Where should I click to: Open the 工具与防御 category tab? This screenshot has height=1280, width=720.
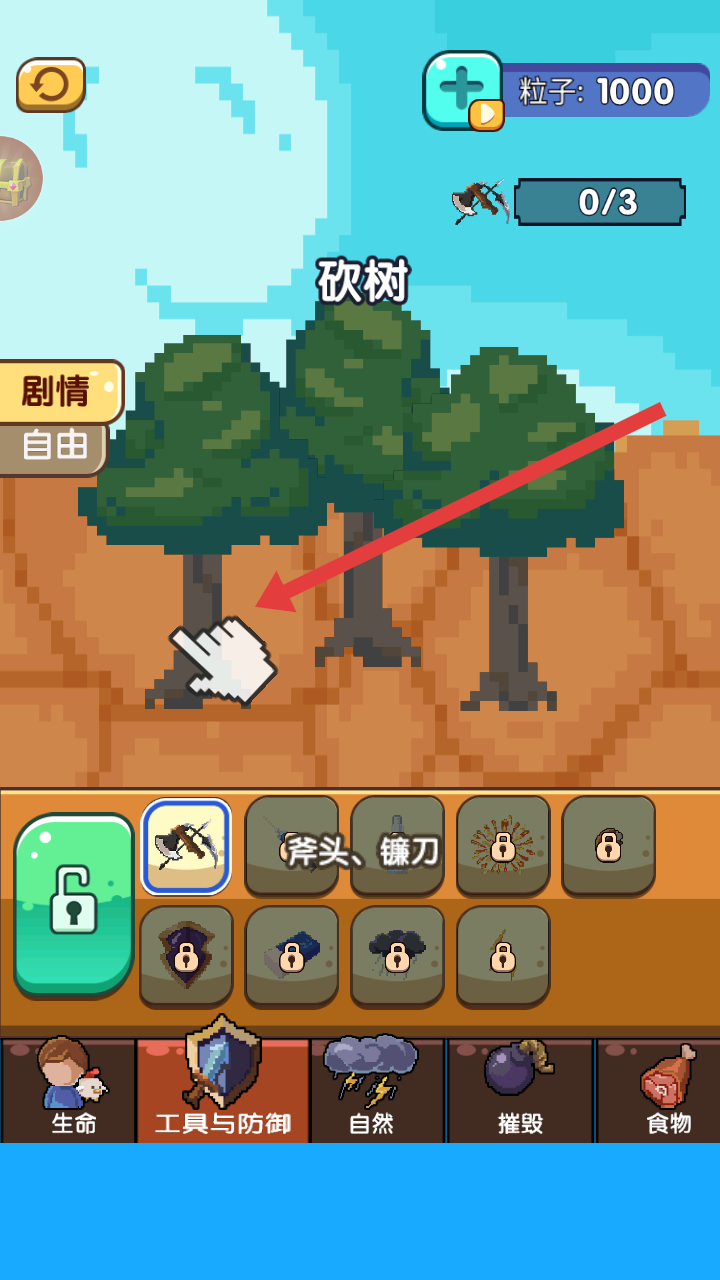(222, 1092)
